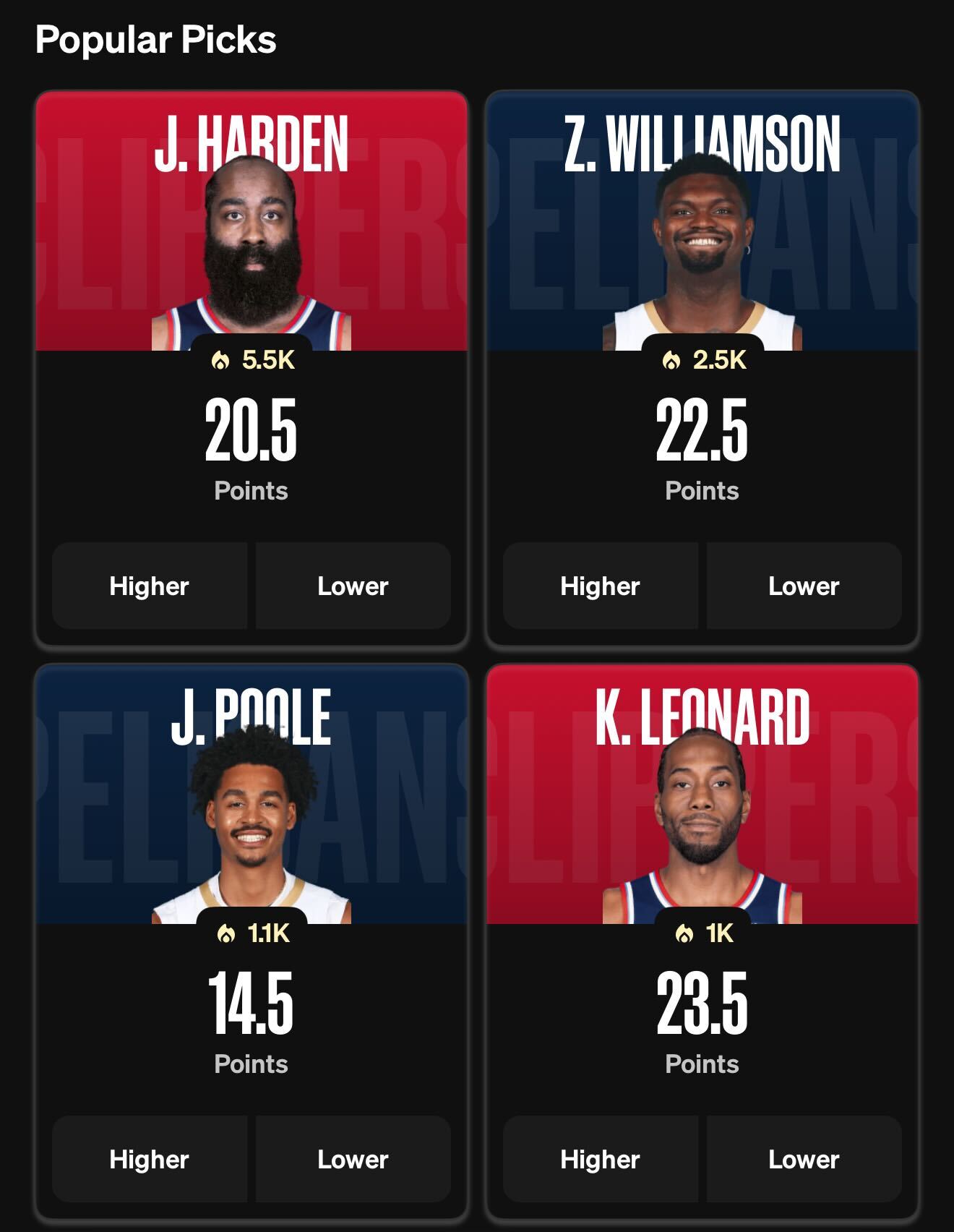Pick Lower for Z. Williamson's points

click(803, 586)
